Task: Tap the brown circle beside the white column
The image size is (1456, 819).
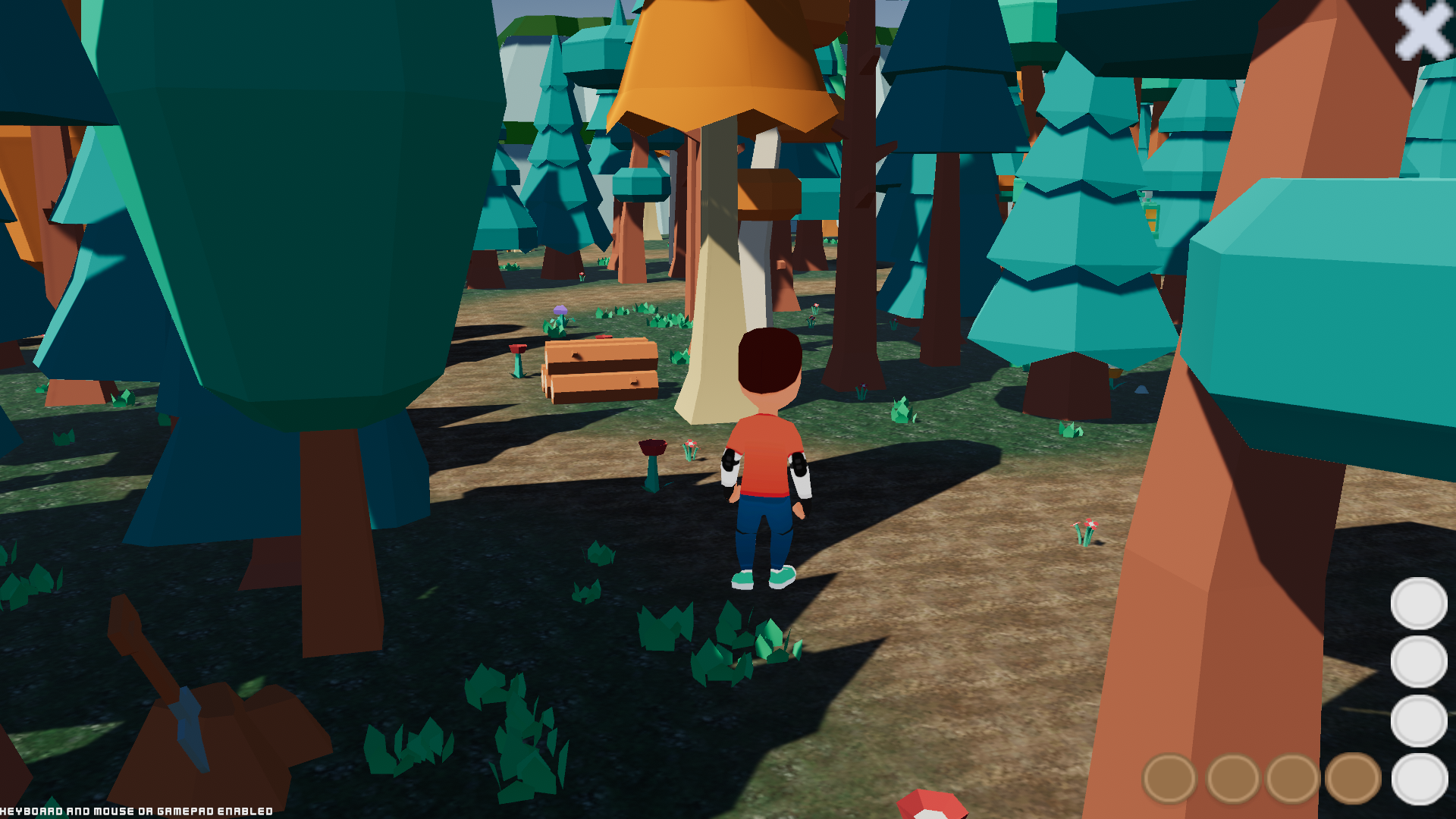Action: coord(1353,778)
